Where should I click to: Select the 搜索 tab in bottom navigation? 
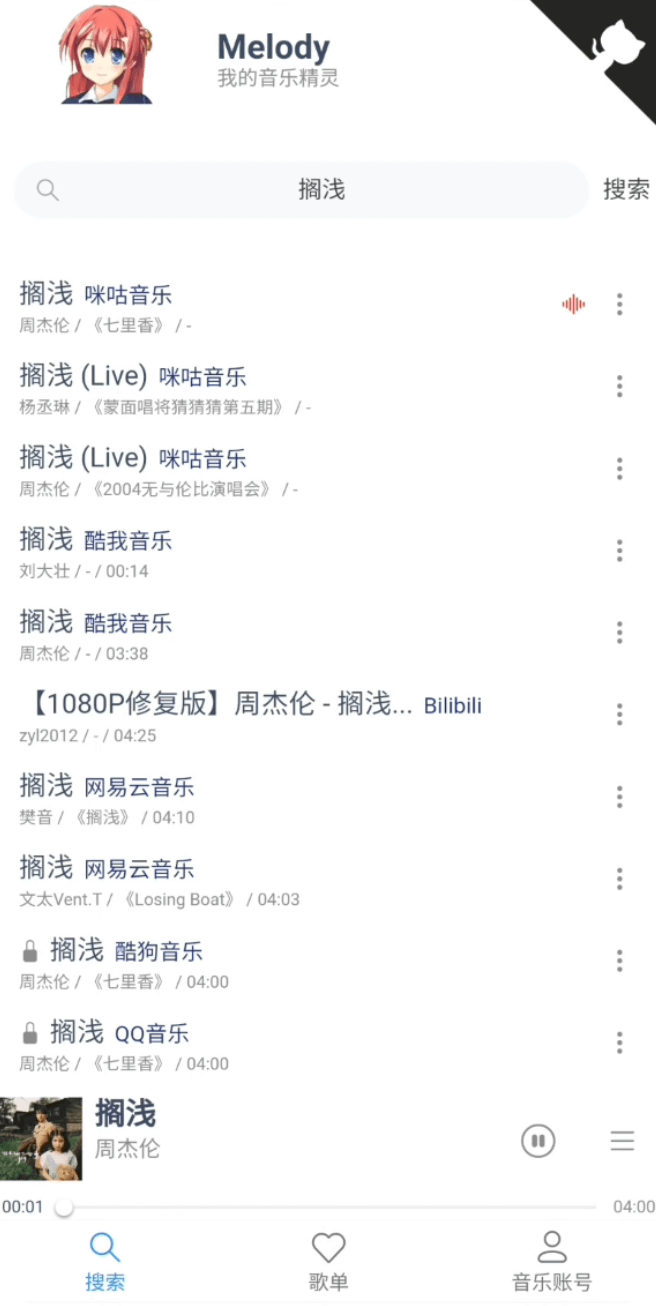[105, 1261]
